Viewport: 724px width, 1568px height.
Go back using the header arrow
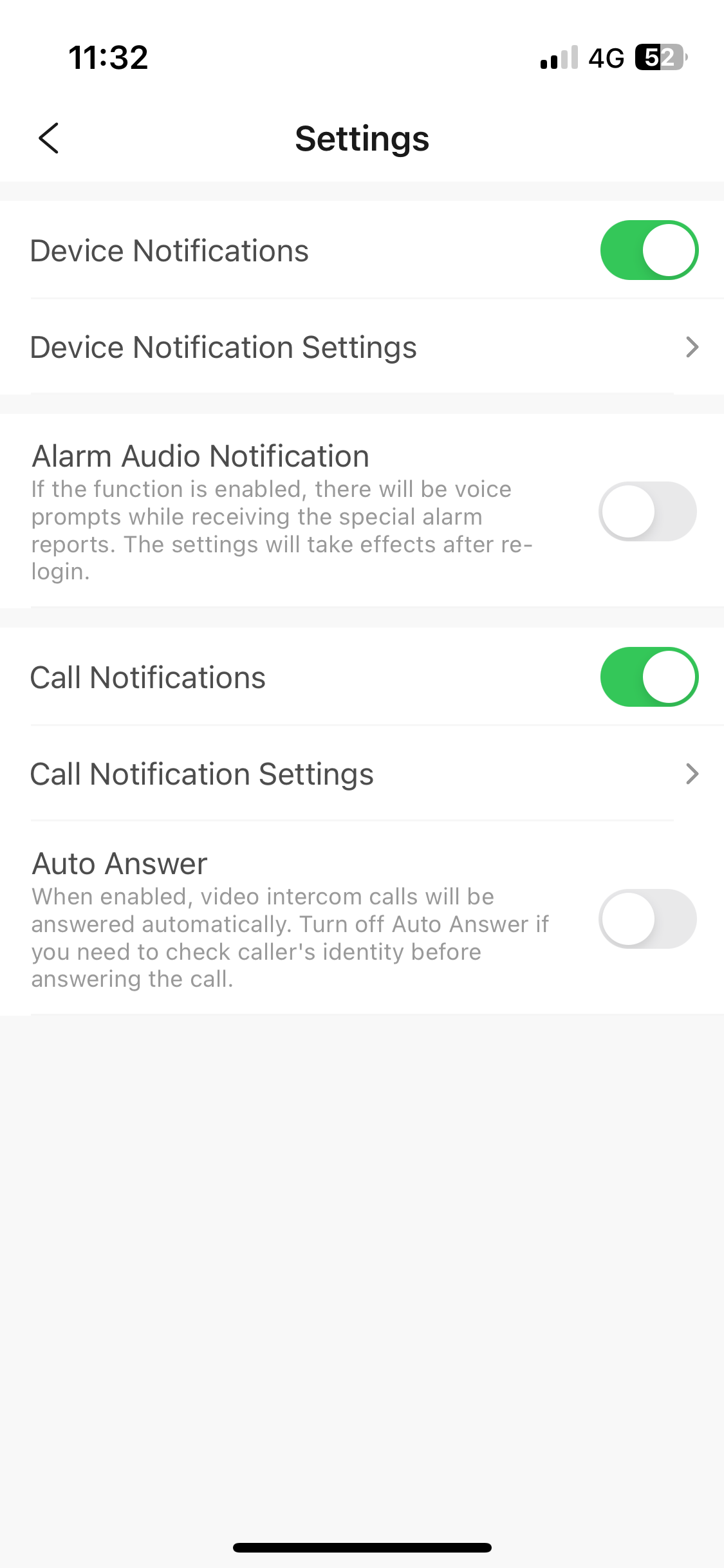pos(49,138)
